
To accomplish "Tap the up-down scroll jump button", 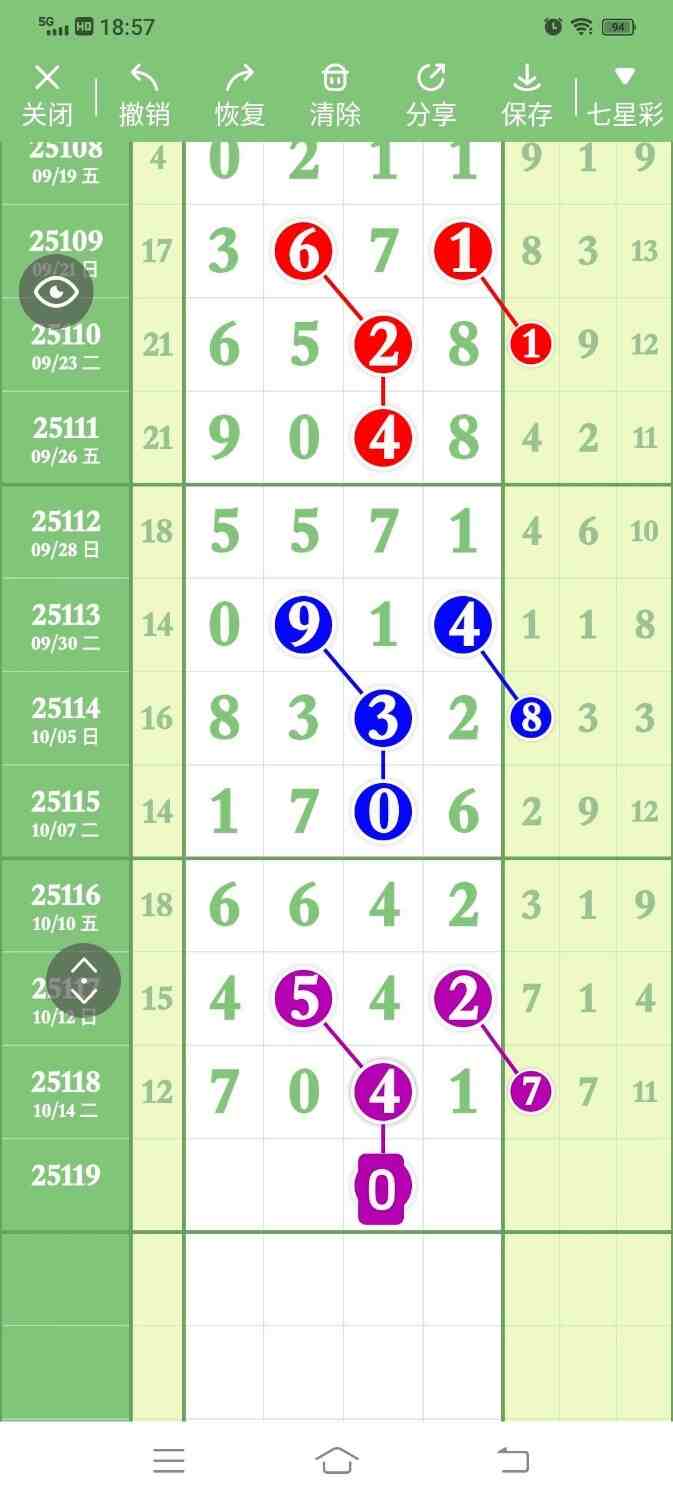I will pyautogui.click(x=84, y=980).
